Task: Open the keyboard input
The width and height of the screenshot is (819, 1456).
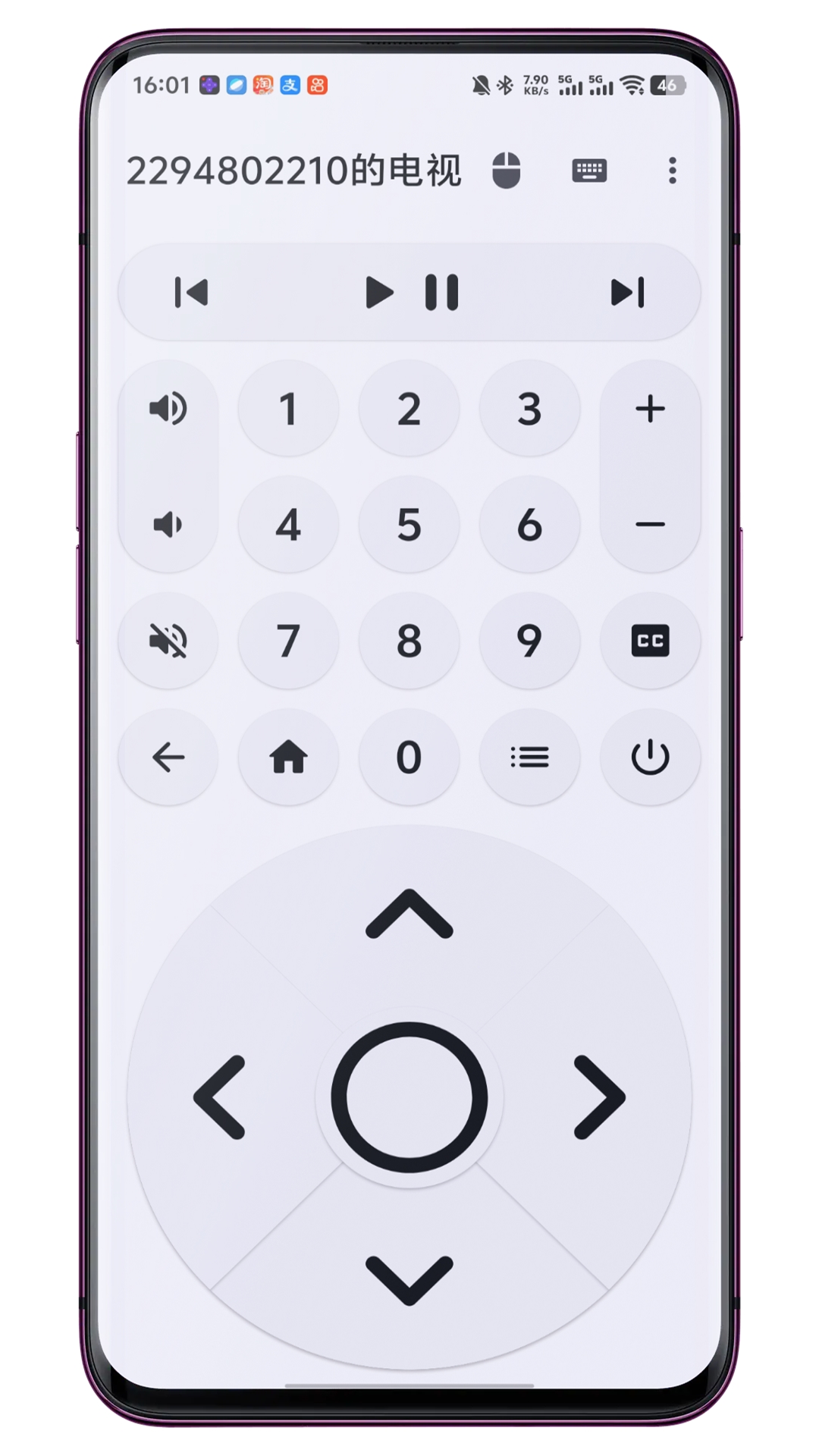Action: [589, 170]
